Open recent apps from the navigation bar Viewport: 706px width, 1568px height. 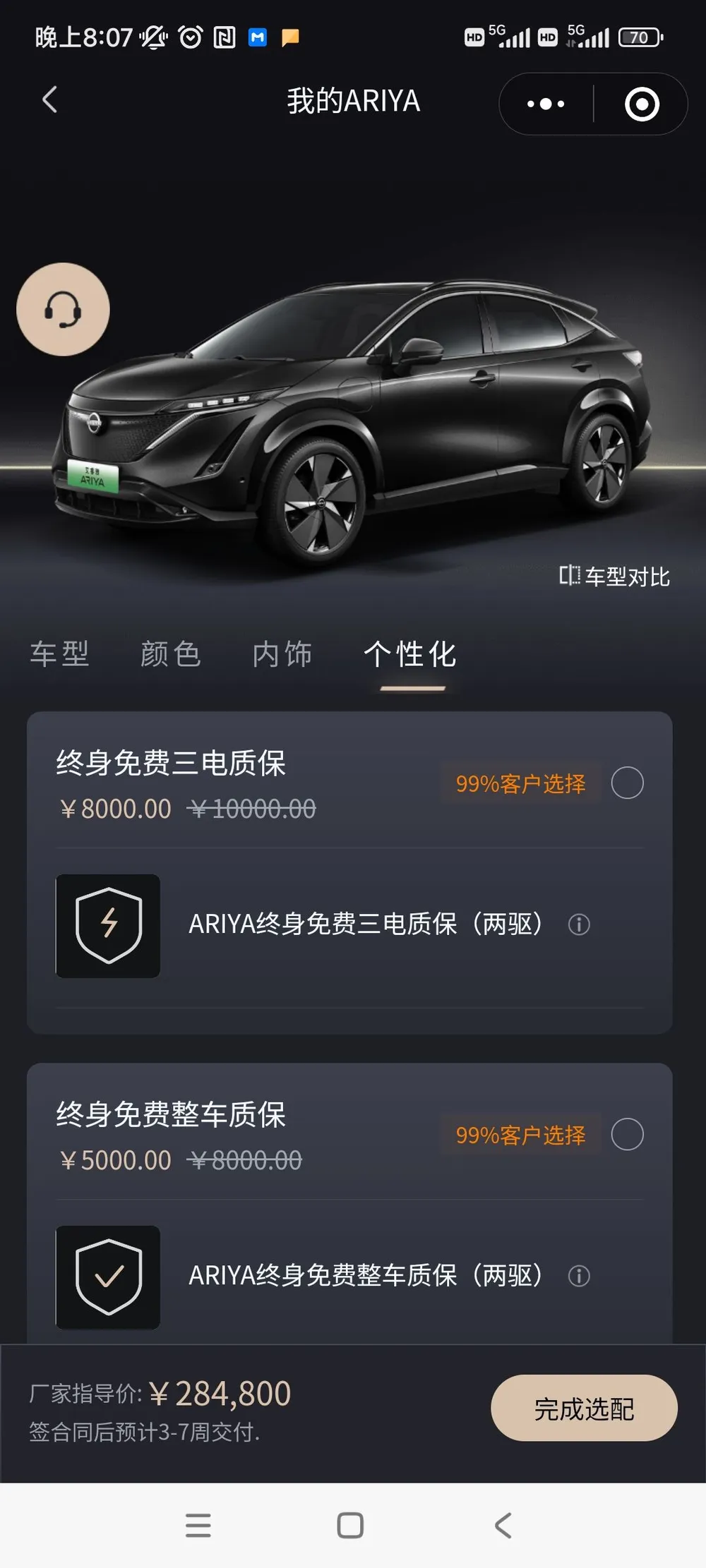click(x=198, y=1526)
